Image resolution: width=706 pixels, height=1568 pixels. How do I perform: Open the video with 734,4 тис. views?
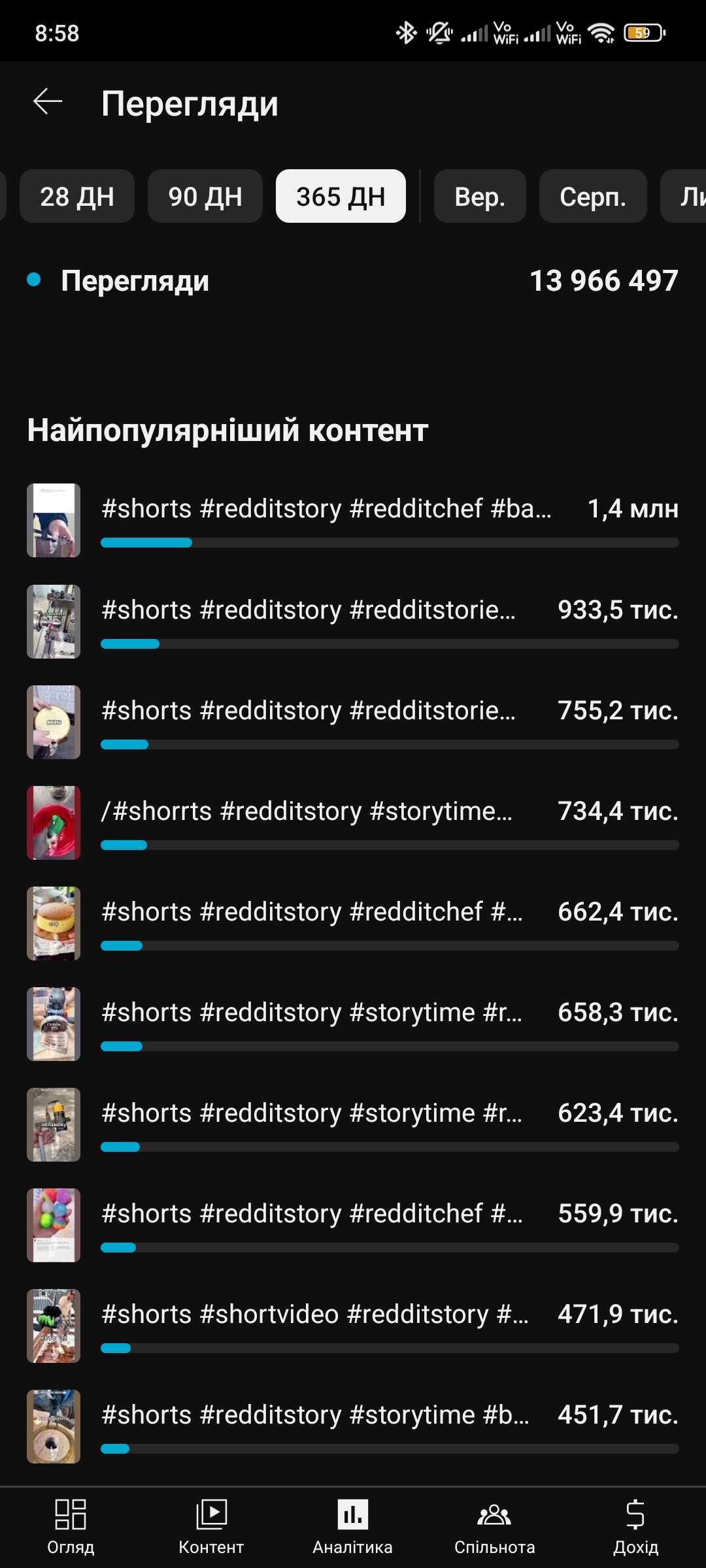pyautogui.click(x=353, y=823)
